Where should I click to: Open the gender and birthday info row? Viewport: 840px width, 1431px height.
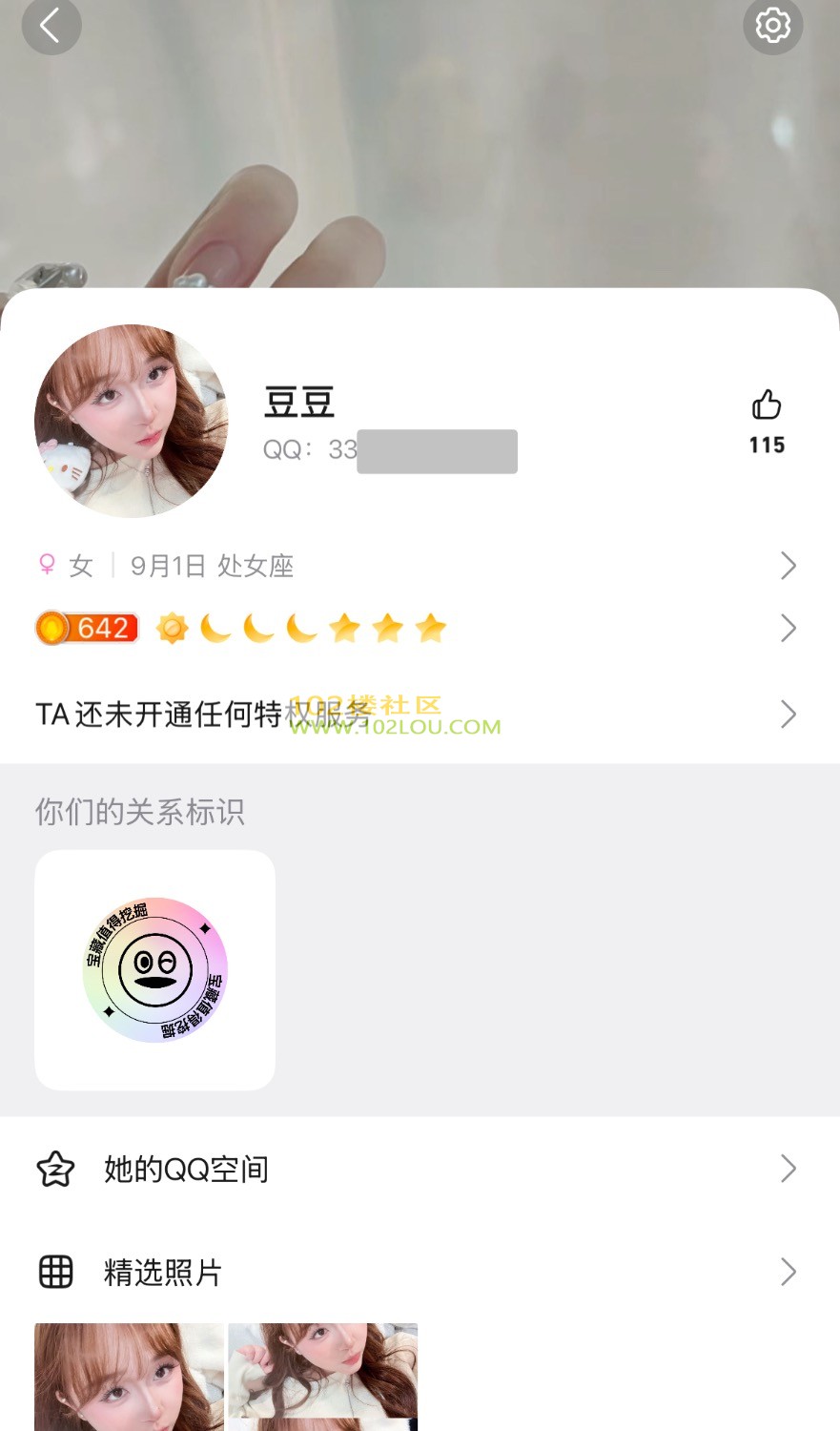[x=418, y=566]
